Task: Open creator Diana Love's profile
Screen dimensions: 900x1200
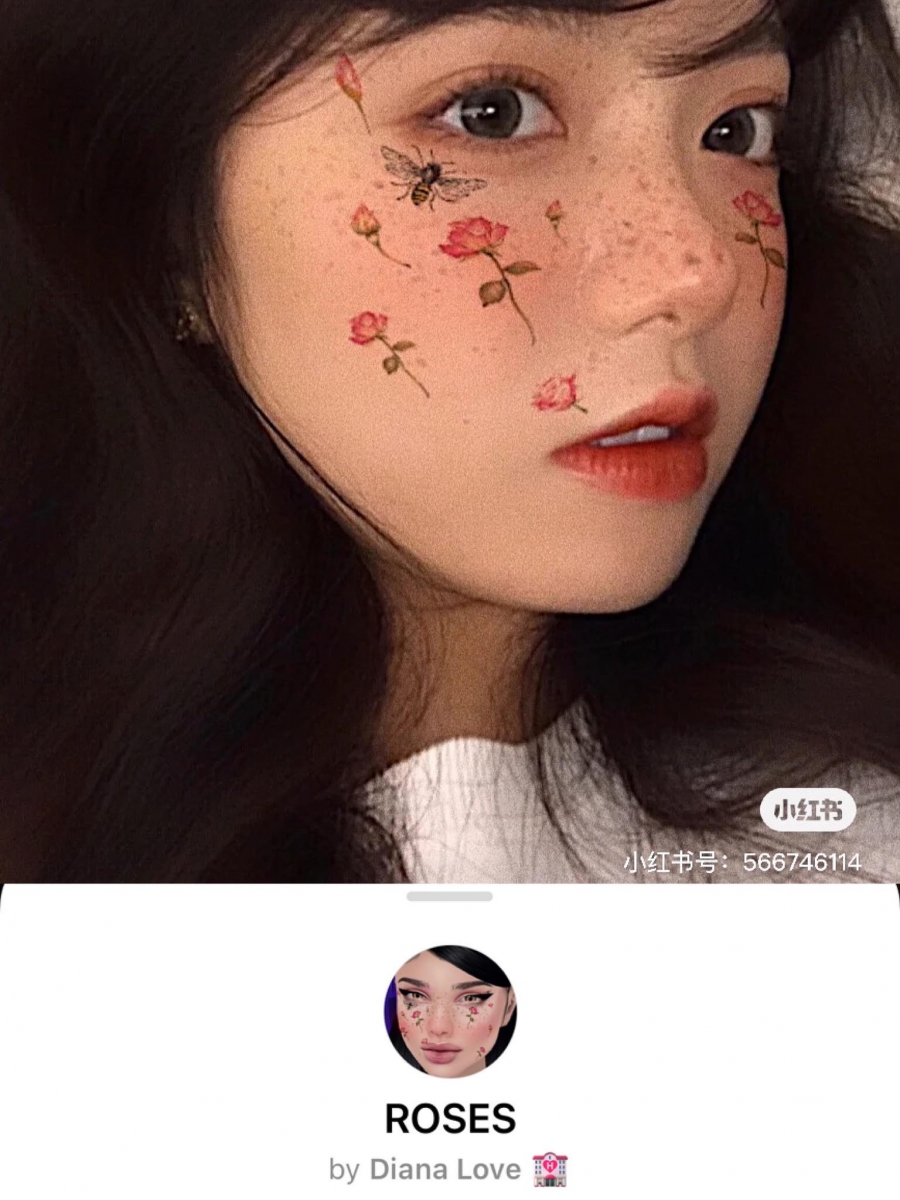Action: 445,1169
